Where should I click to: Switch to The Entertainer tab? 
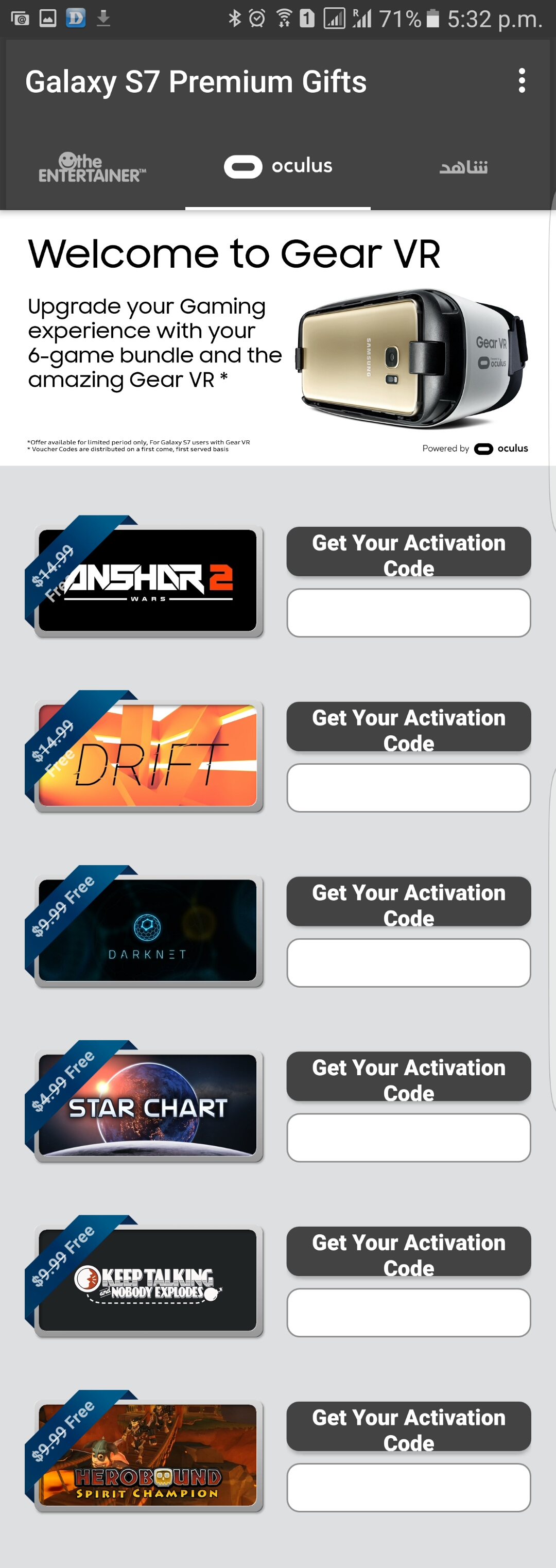(x=93, y=167)
